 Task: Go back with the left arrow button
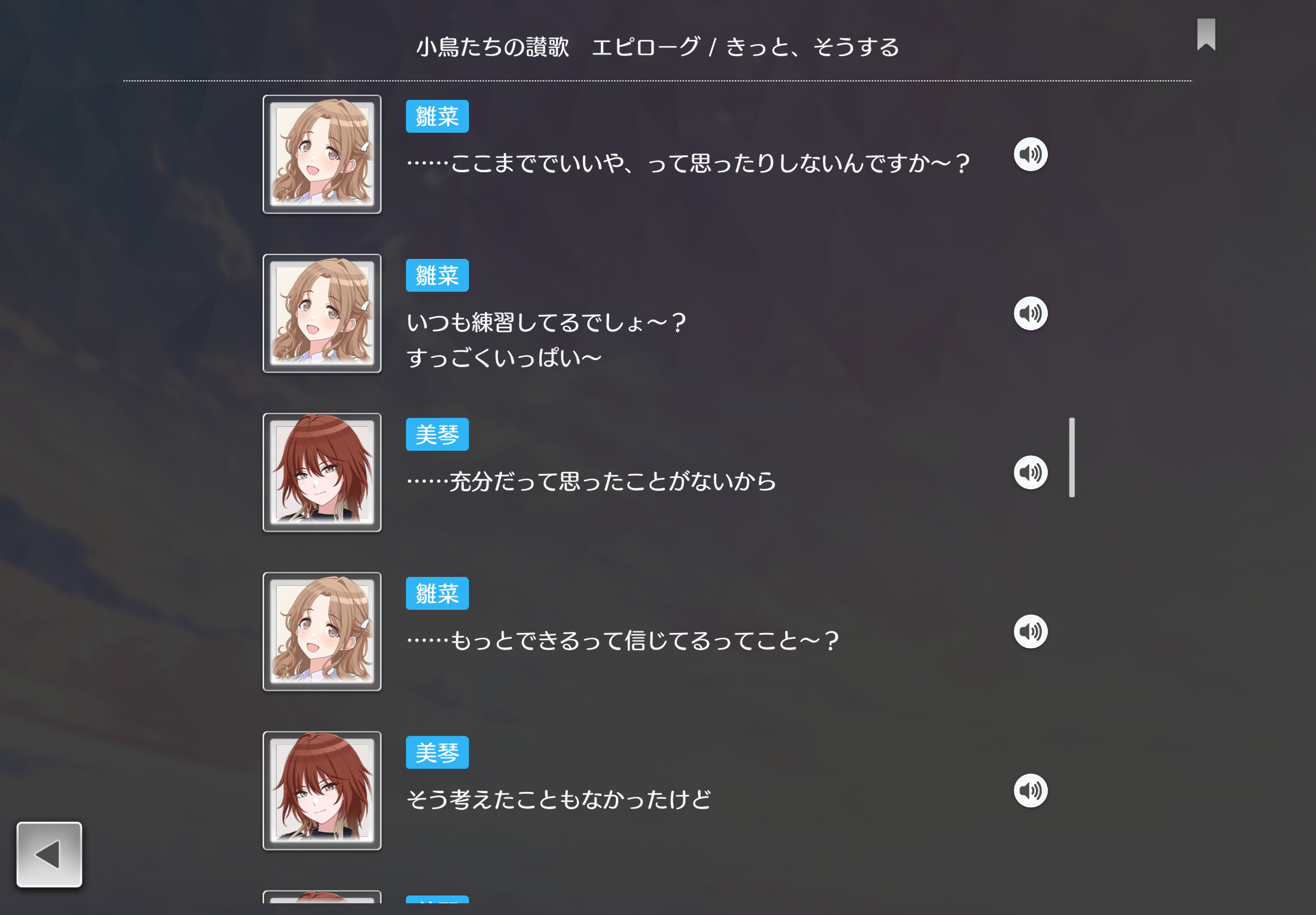(x=49, y=854)
